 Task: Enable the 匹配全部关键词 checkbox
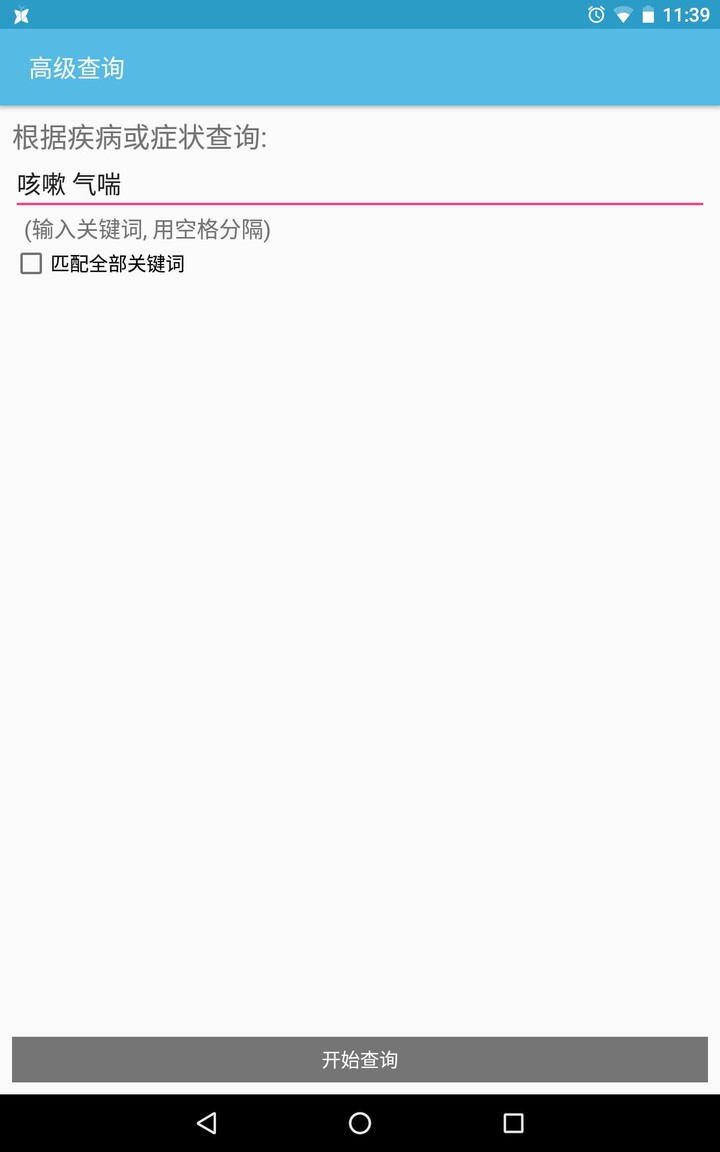point(32,264)
